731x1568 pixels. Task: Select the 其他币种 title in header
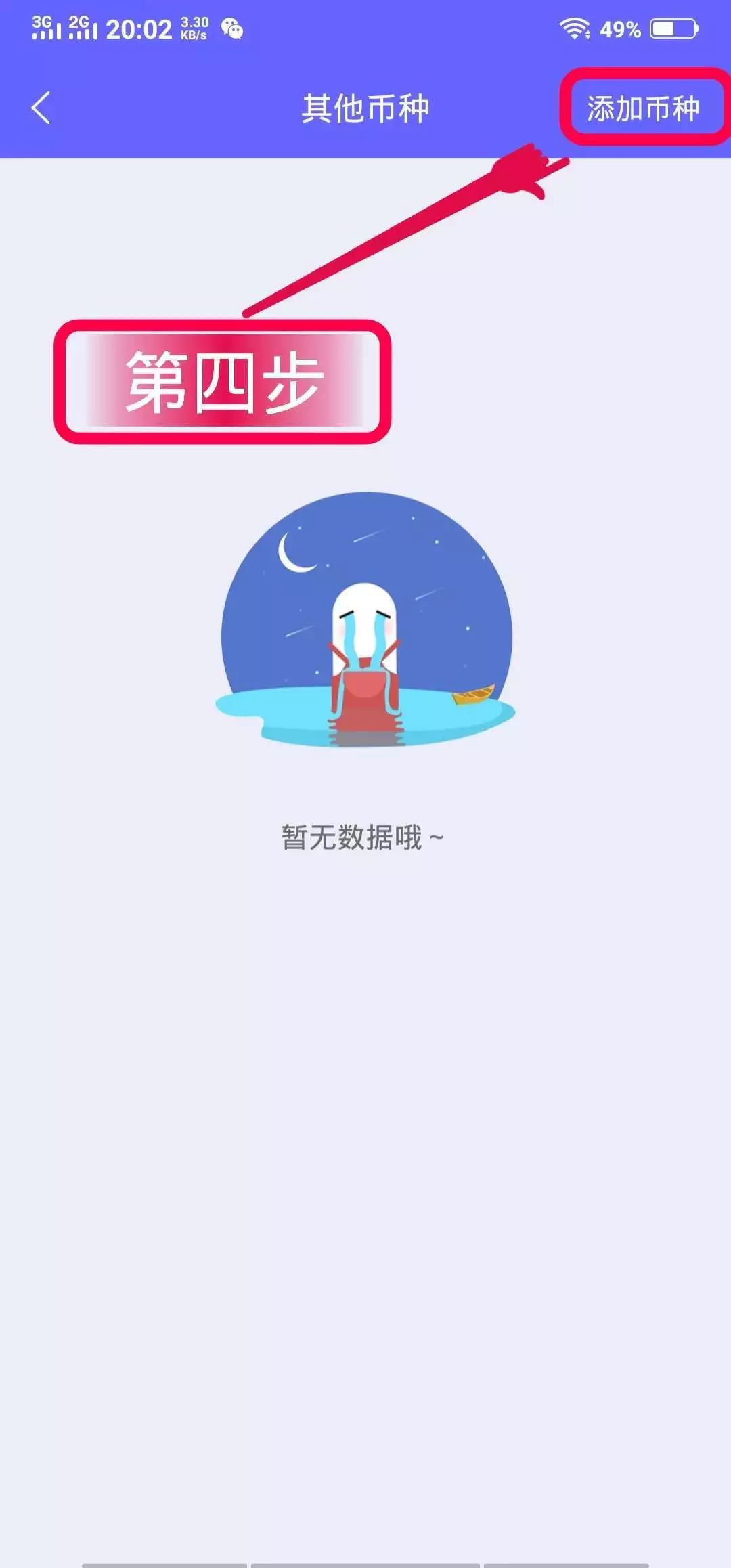point(365,107)
